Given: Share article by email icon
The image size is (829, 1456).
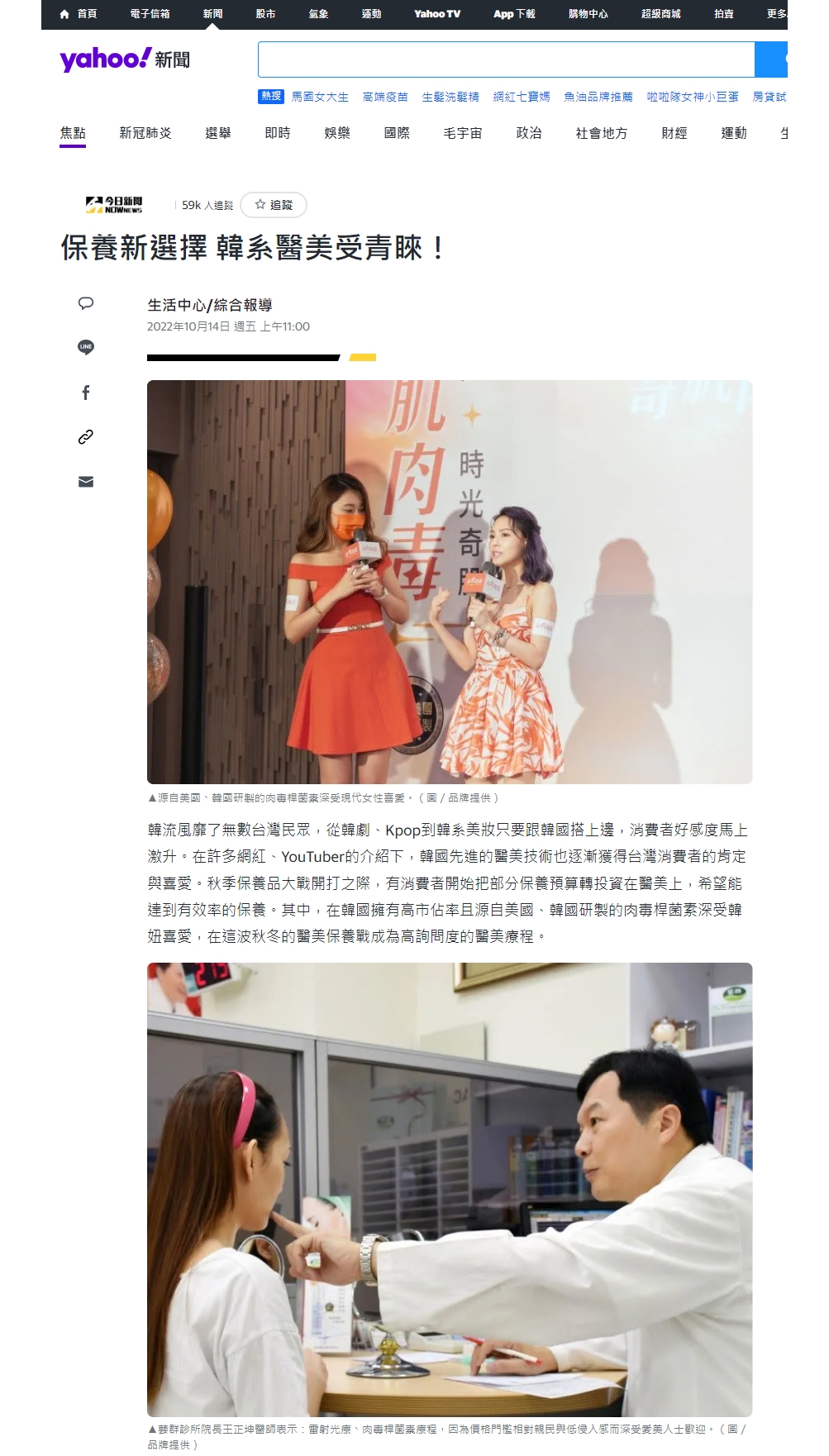Looking at the screenshot, I should [86, 482].
